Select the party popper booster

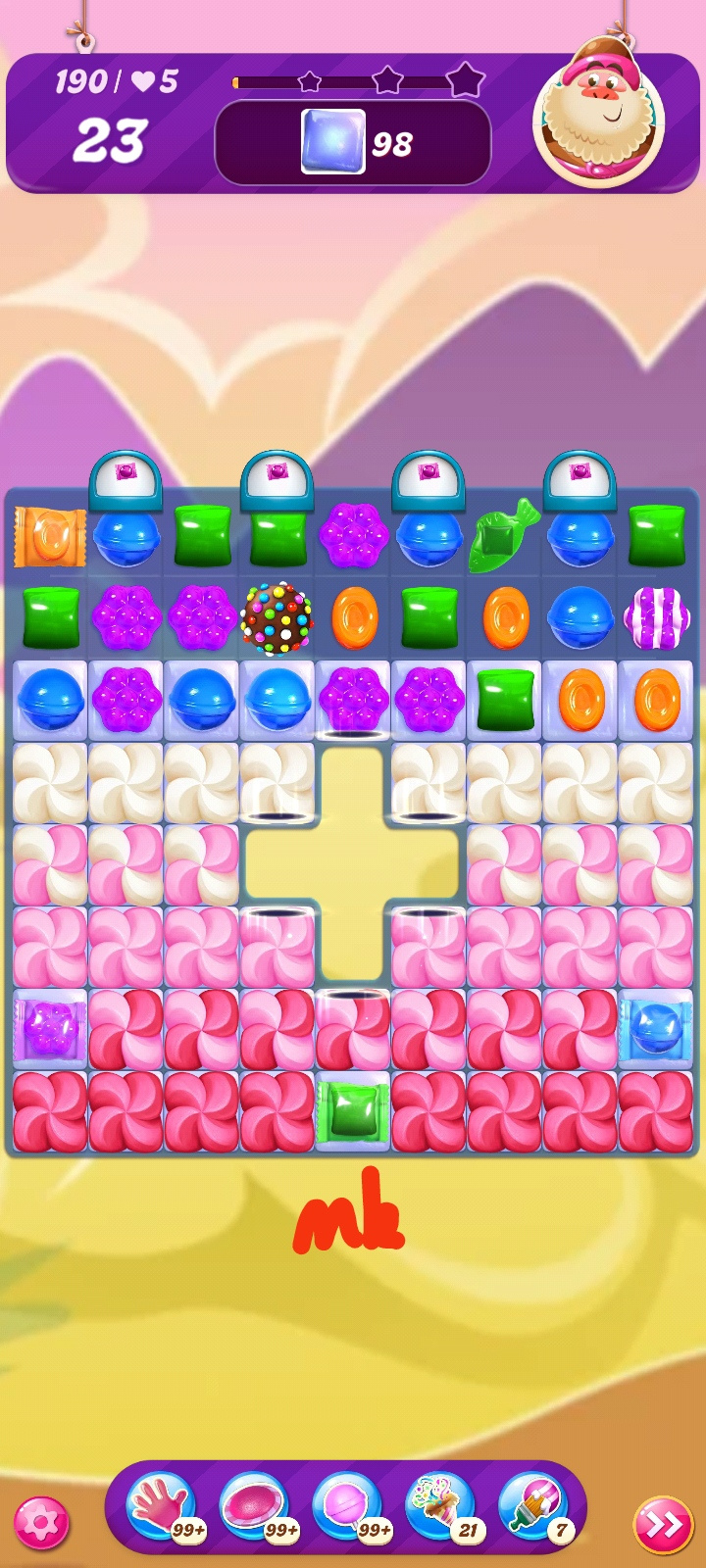pyautogui.click(x=439, y=1507)
